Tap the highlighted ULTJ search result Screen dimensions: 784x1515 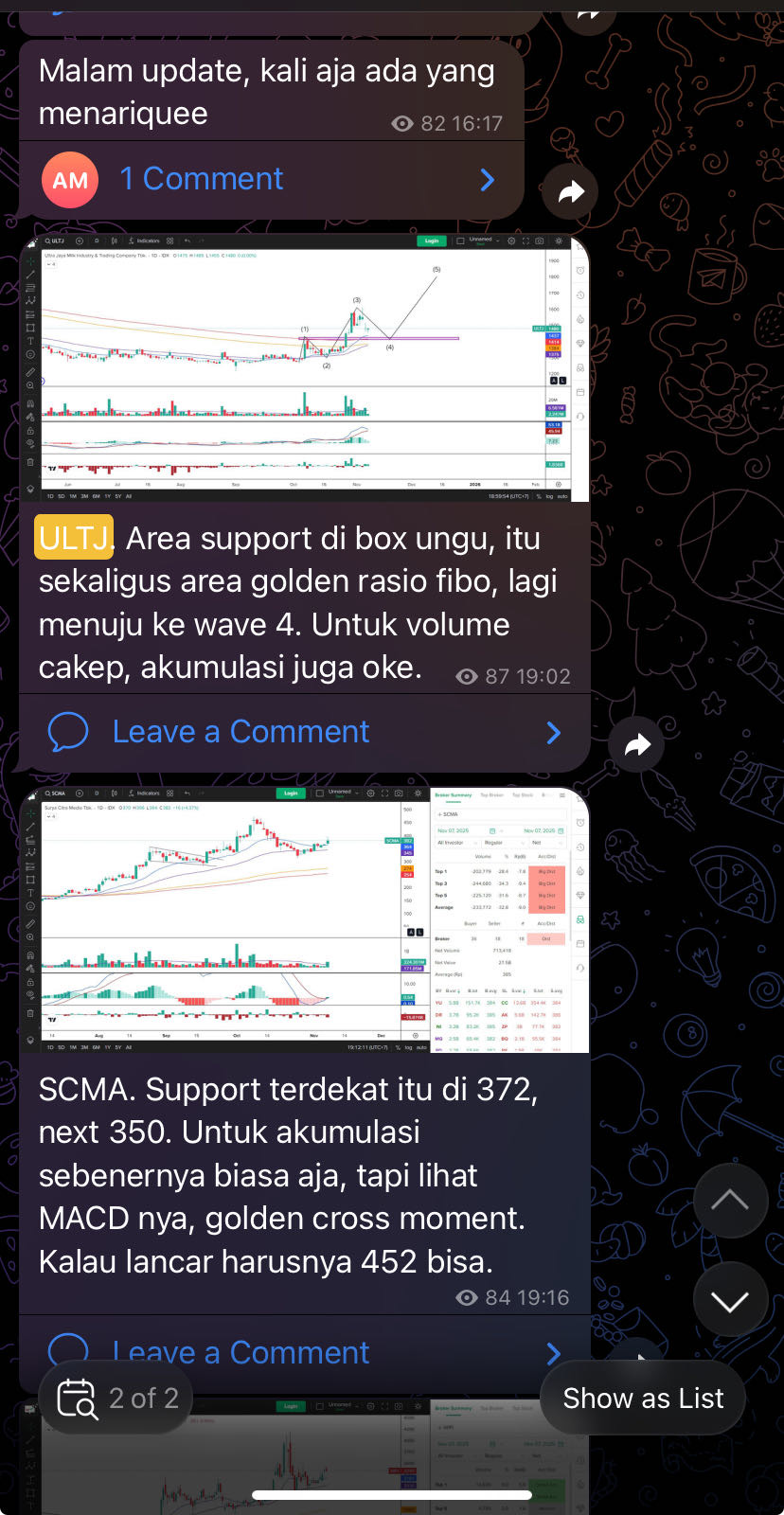[x=74, y=538]
